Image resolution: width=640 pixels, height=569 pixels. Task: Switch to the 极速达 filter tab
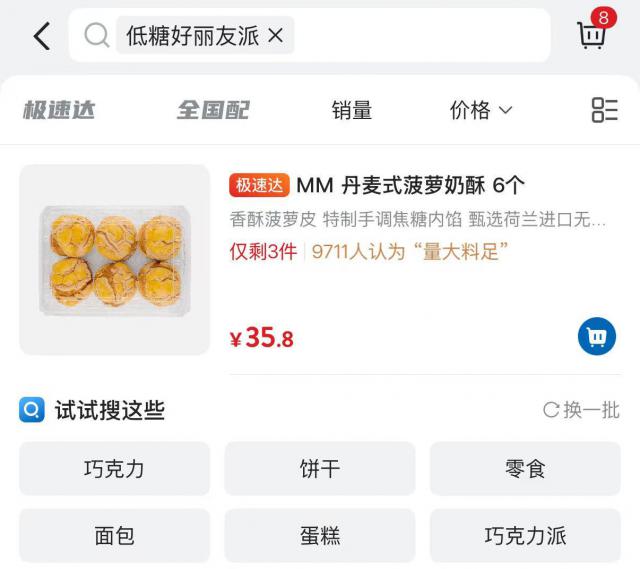(x=59, y=110)
